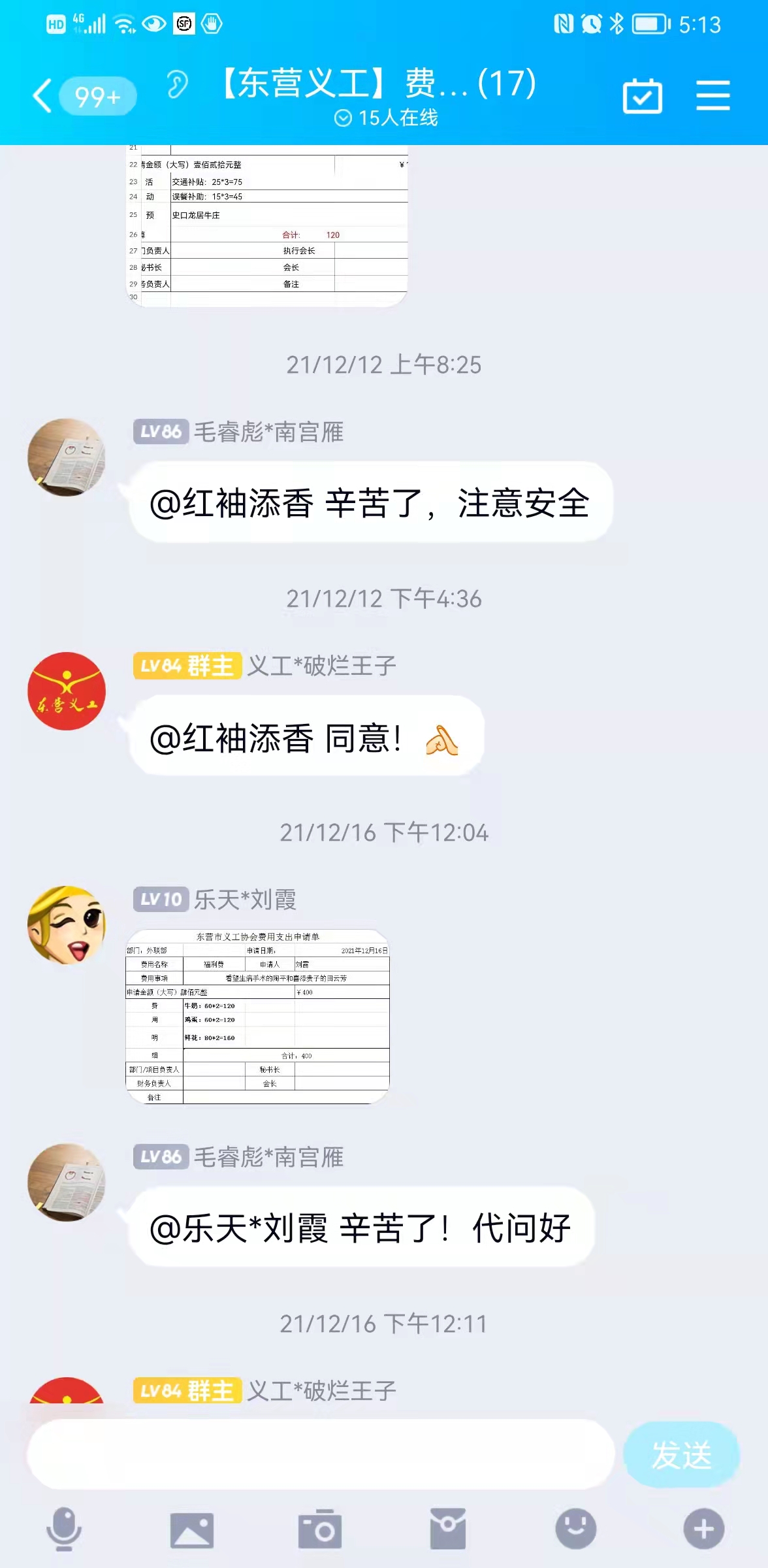
Task: Go back to the message list
Action: (x=43, y=96)
